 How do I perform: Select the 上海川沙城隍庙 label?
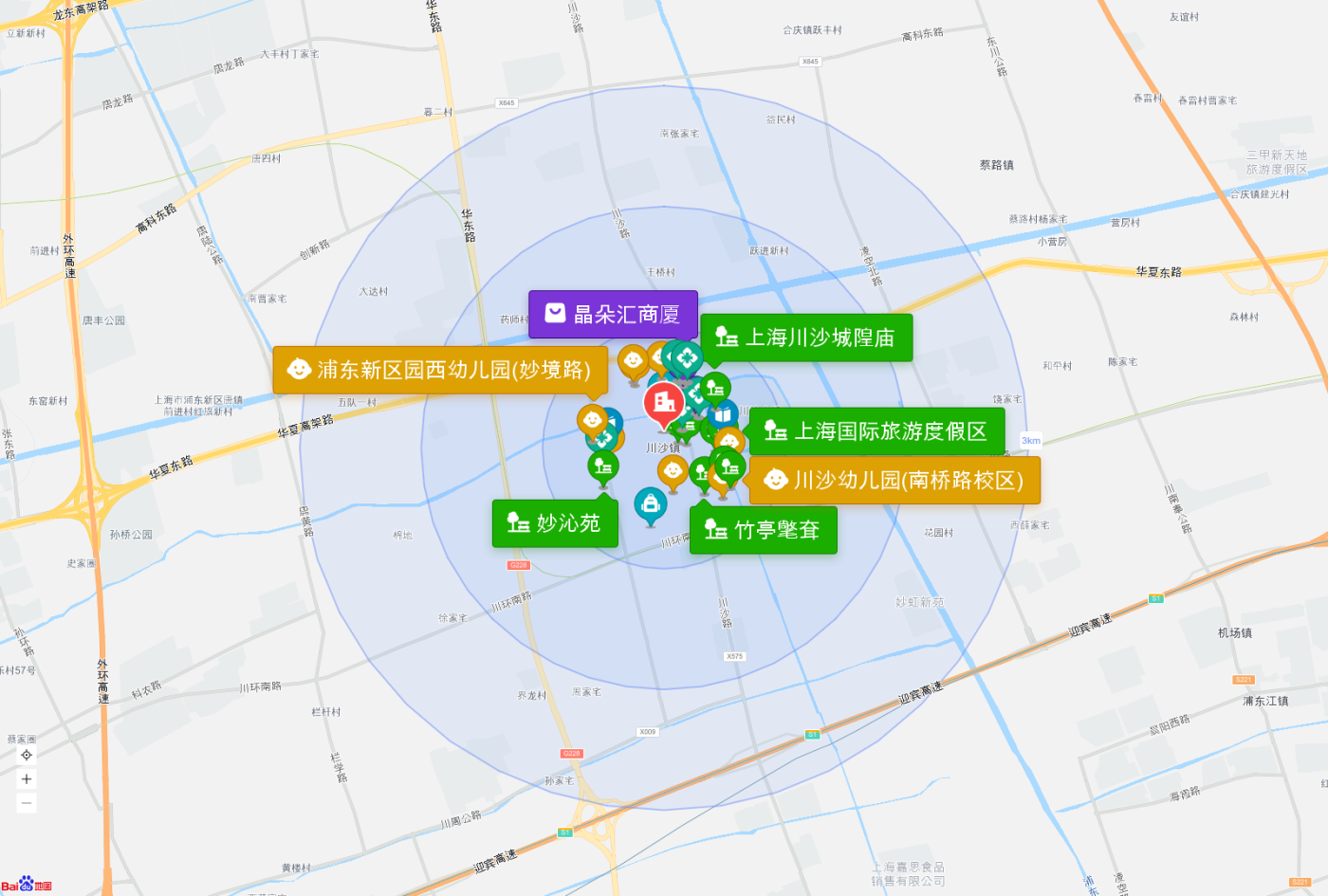[x=806, y=338]
